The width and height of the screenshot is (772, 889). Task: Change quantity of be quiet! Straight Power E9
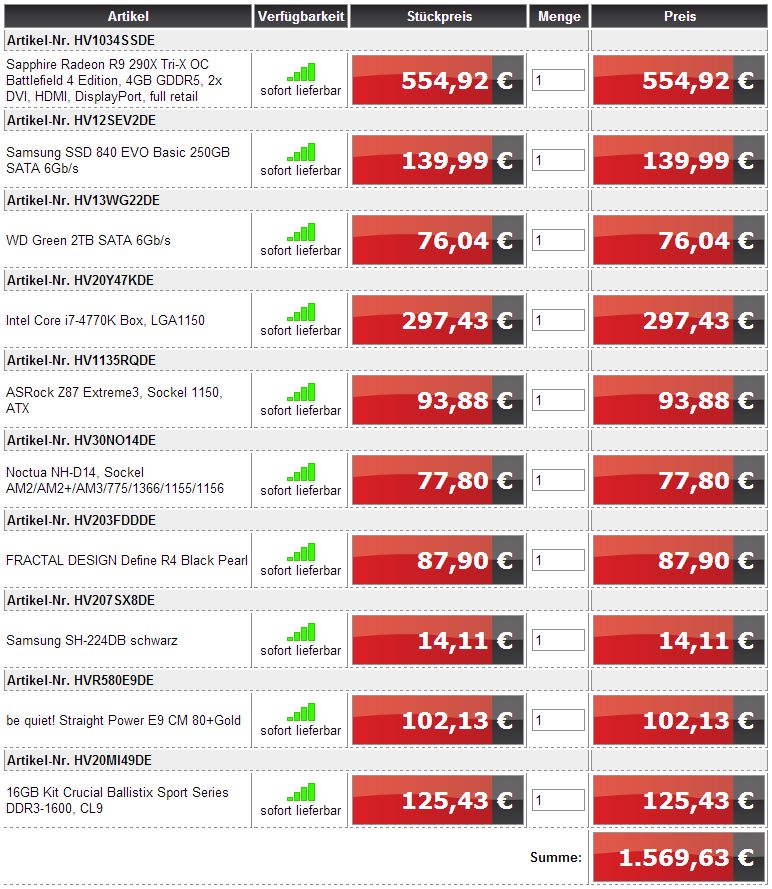[x=558, y=720]
